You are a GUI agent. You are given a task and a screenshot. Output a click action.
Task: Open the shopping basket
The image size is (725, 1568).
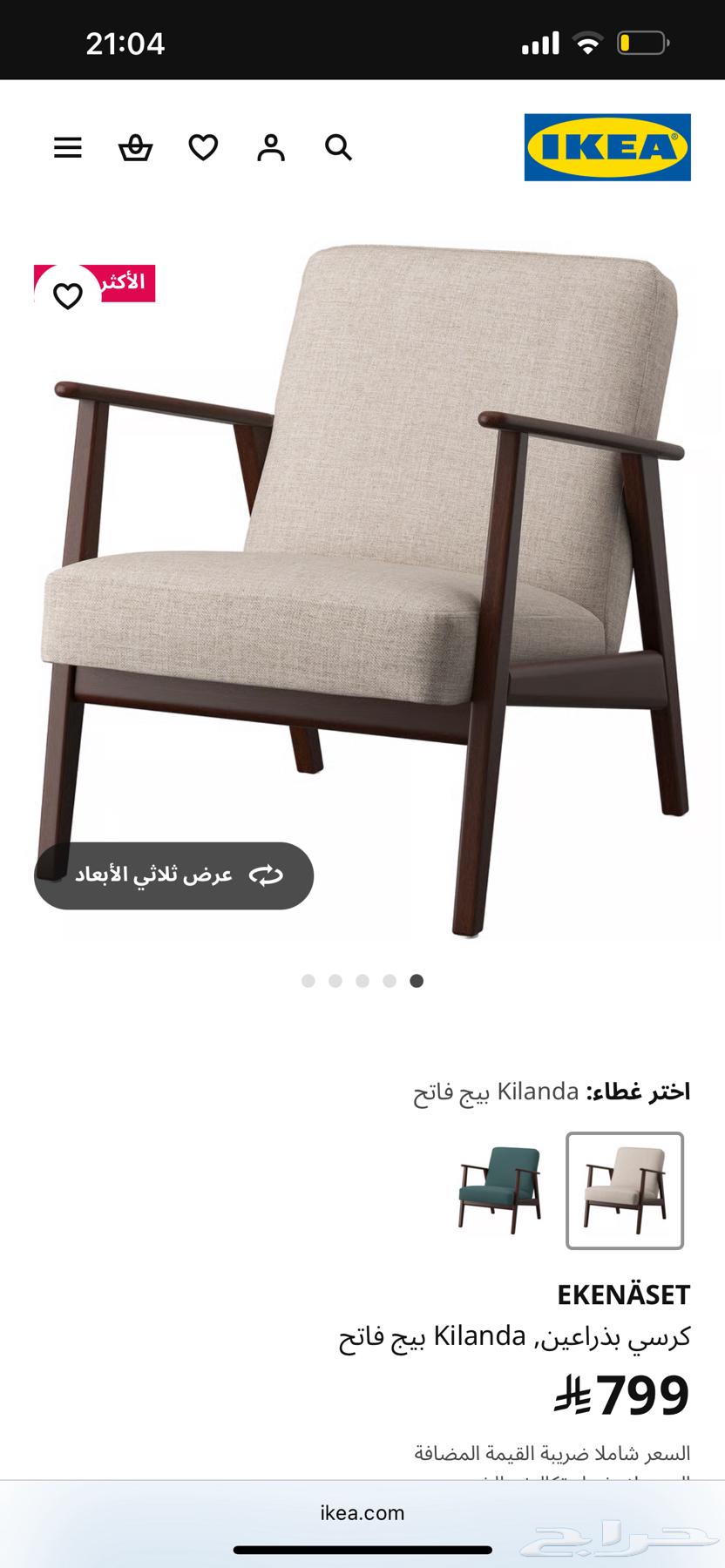click(x=135, y=148)
